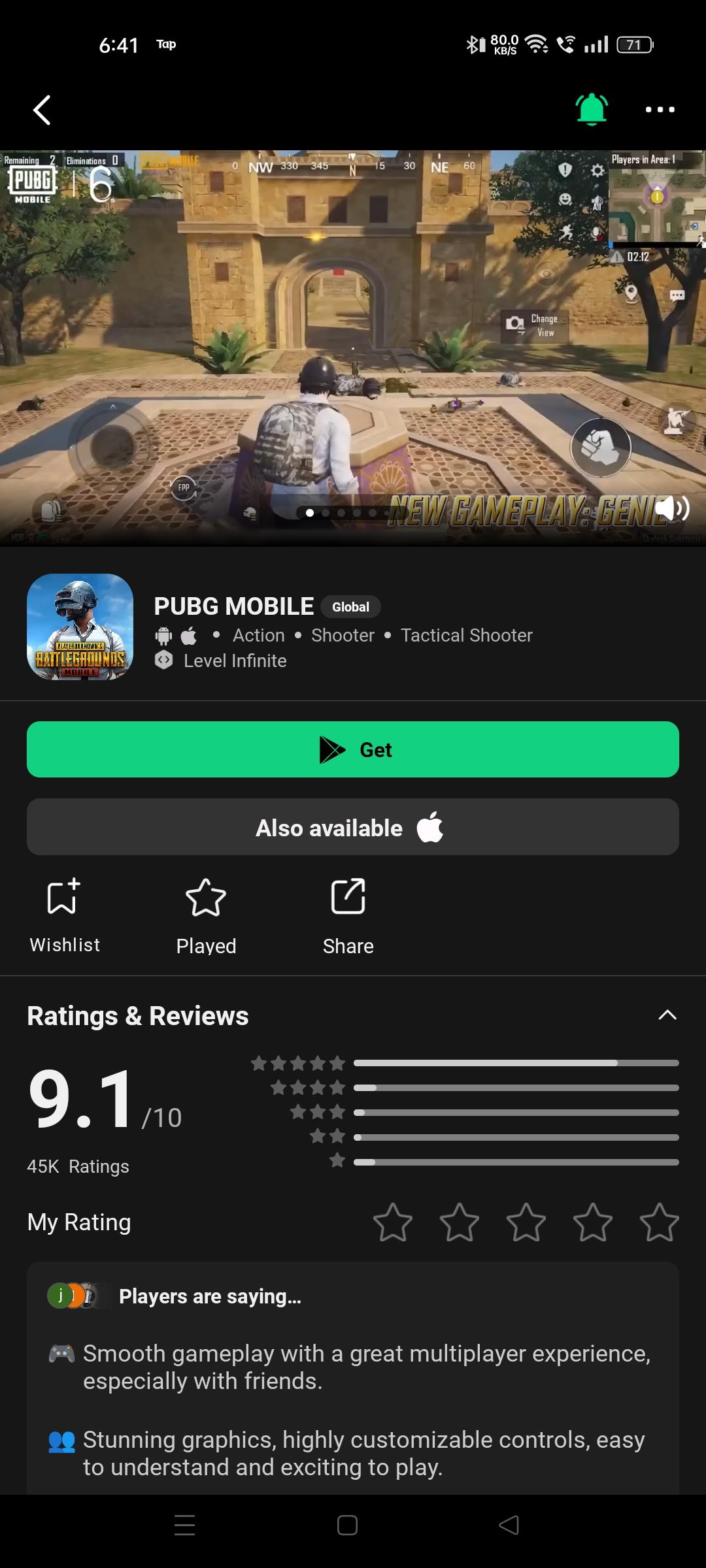This screenshot has height=1568, width=706.
Task: Go to the system home screen
Action: click(347, 1525)
